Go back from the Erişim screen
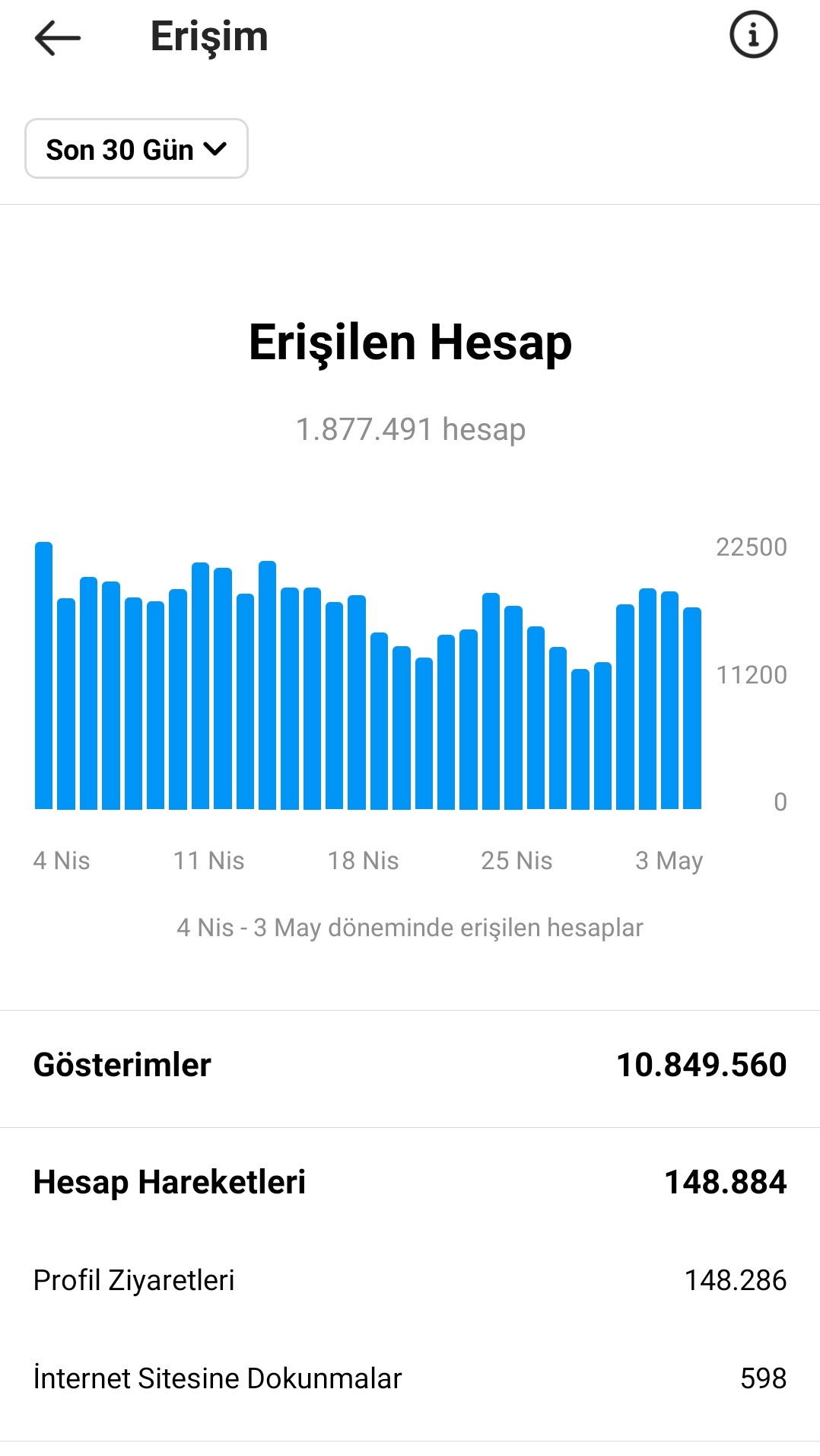 click(x=58, y=37)
